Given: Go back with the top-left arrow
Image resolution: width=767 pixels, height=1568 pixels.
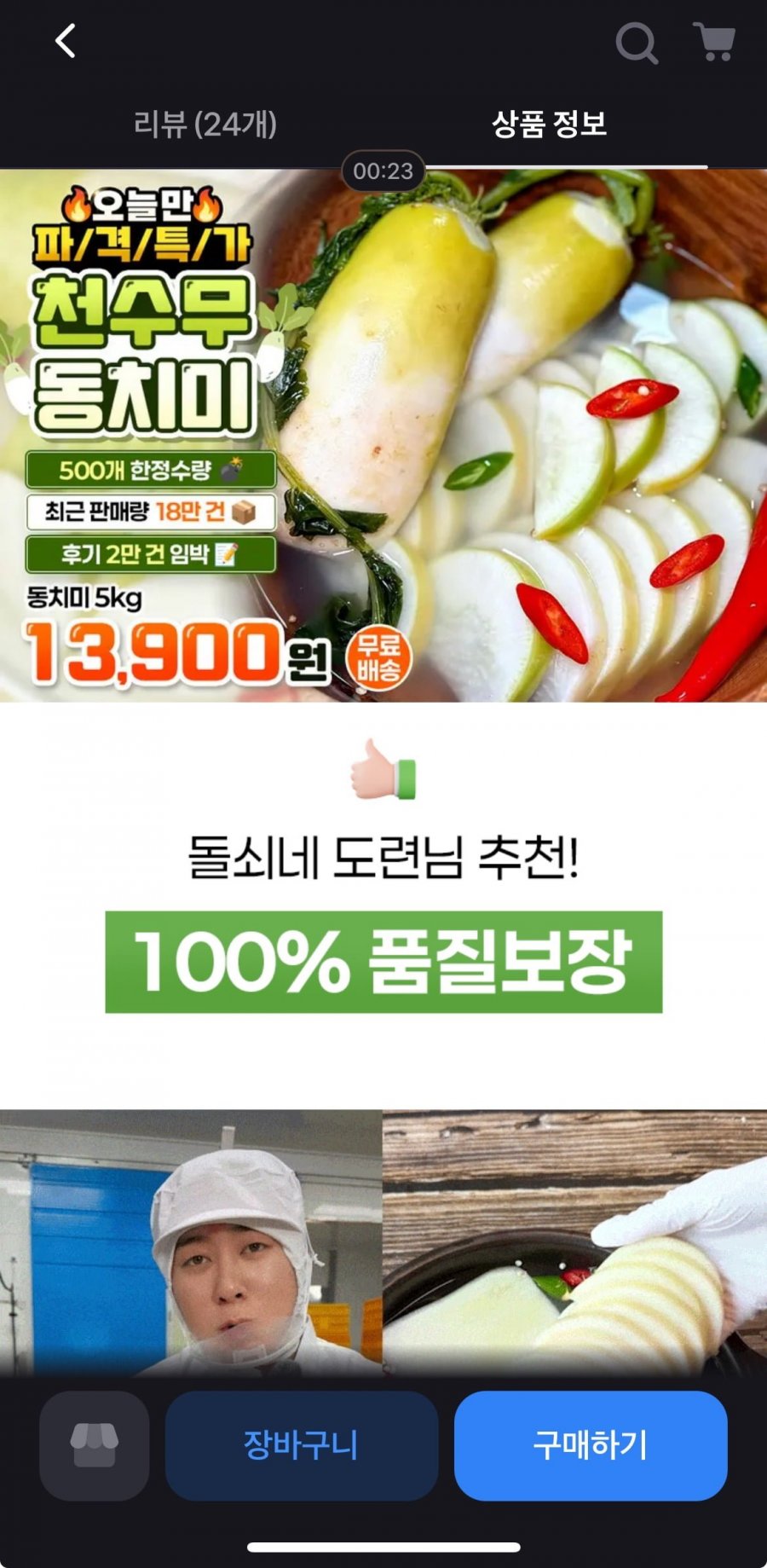Looking at the screenshot, I should [66, 41].
